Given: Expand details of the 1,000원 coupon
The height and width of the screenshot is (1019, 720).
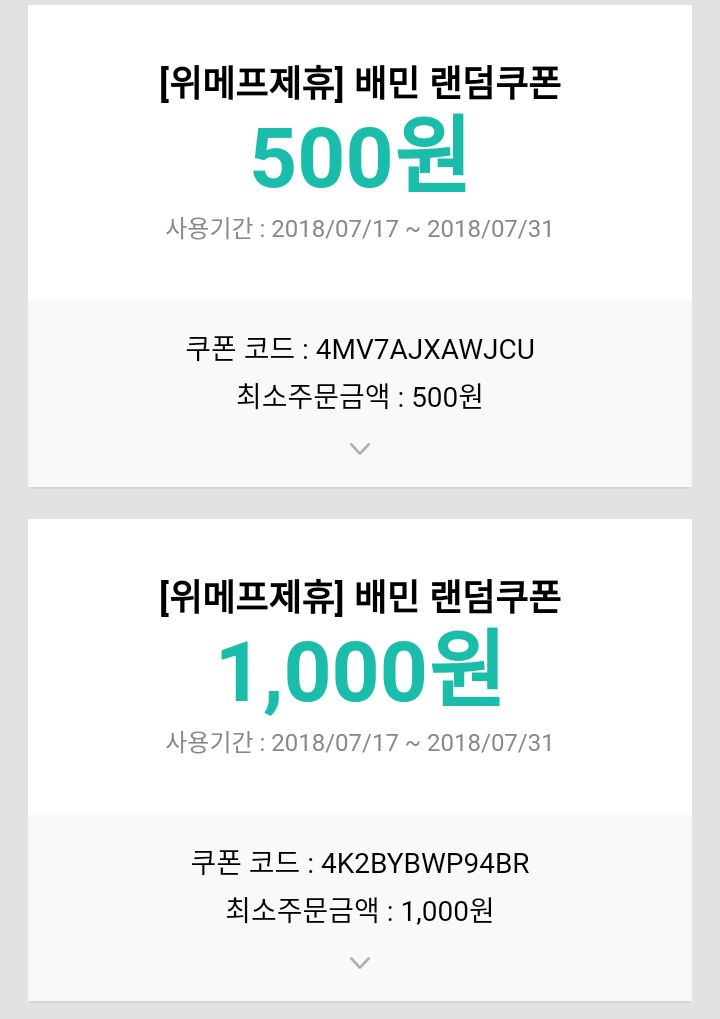Looking at the screenshot, I should coord(360,962).
